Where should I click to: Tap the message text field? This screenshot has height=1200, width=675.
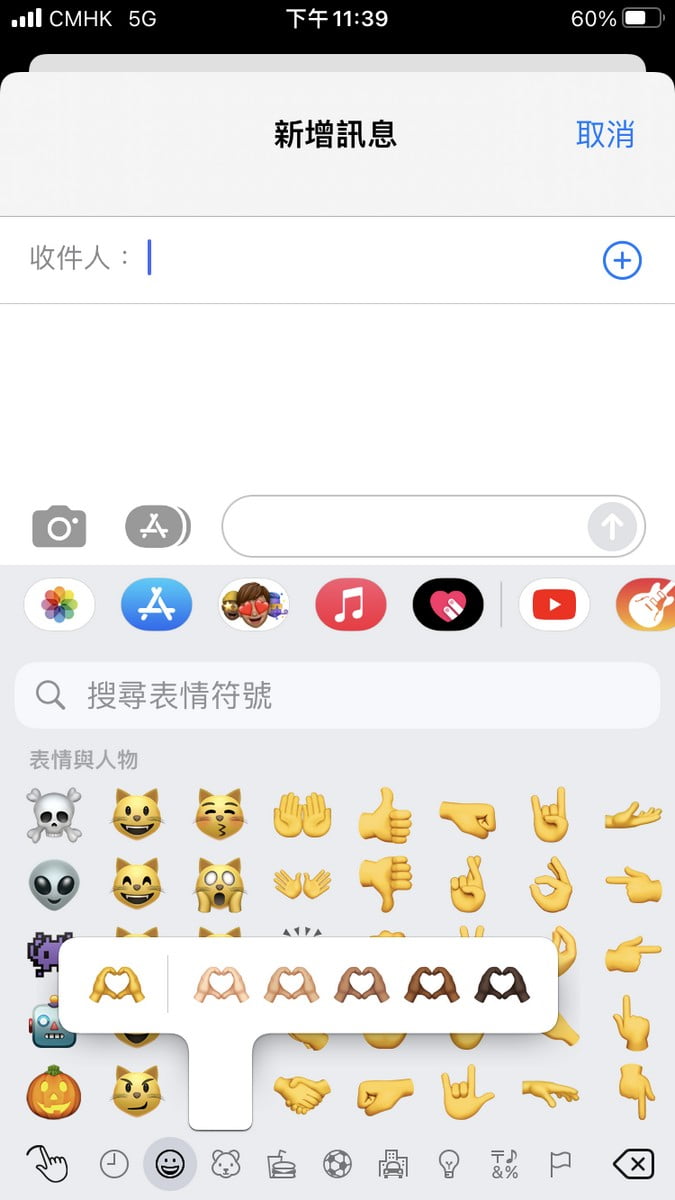(405, 526)
